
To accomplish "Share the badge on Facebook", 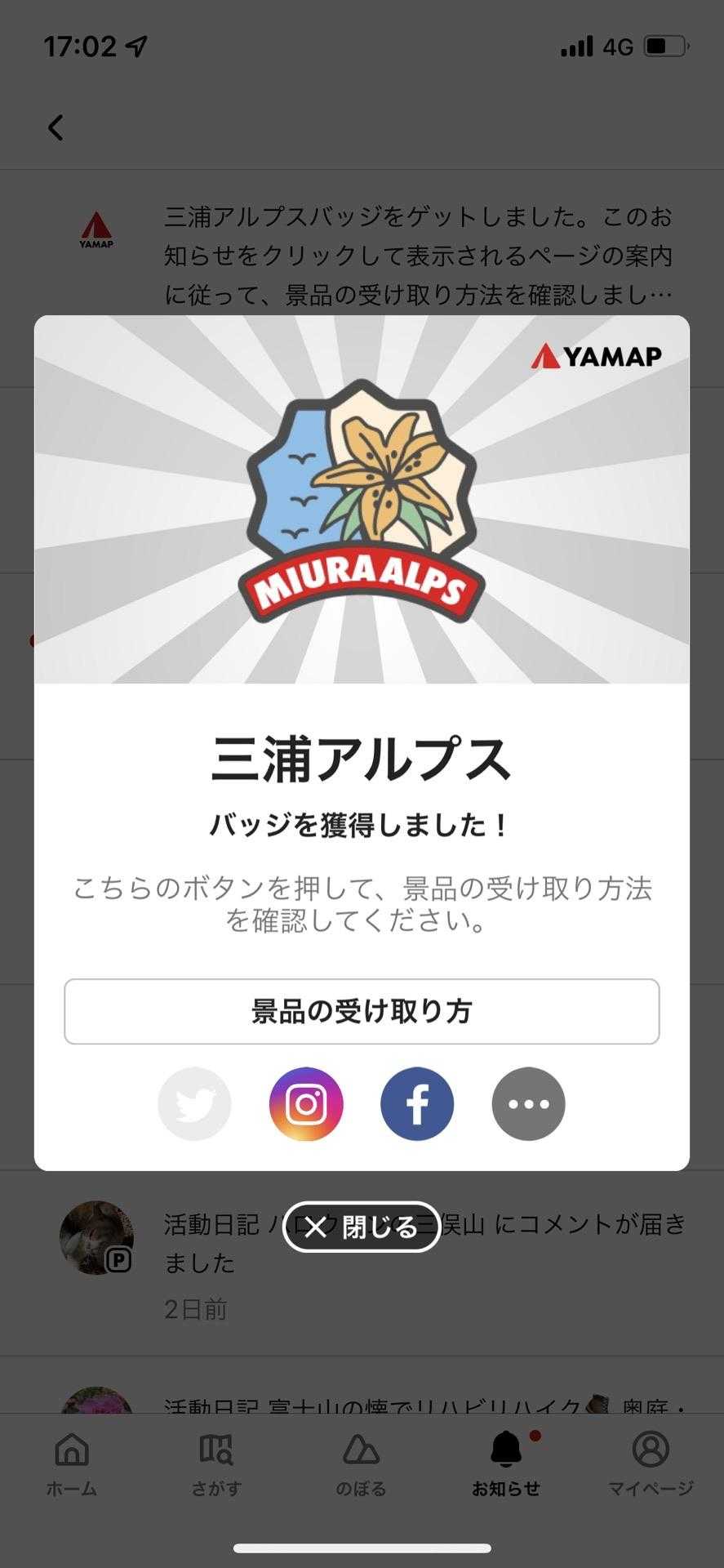I will pos(417,1104).
